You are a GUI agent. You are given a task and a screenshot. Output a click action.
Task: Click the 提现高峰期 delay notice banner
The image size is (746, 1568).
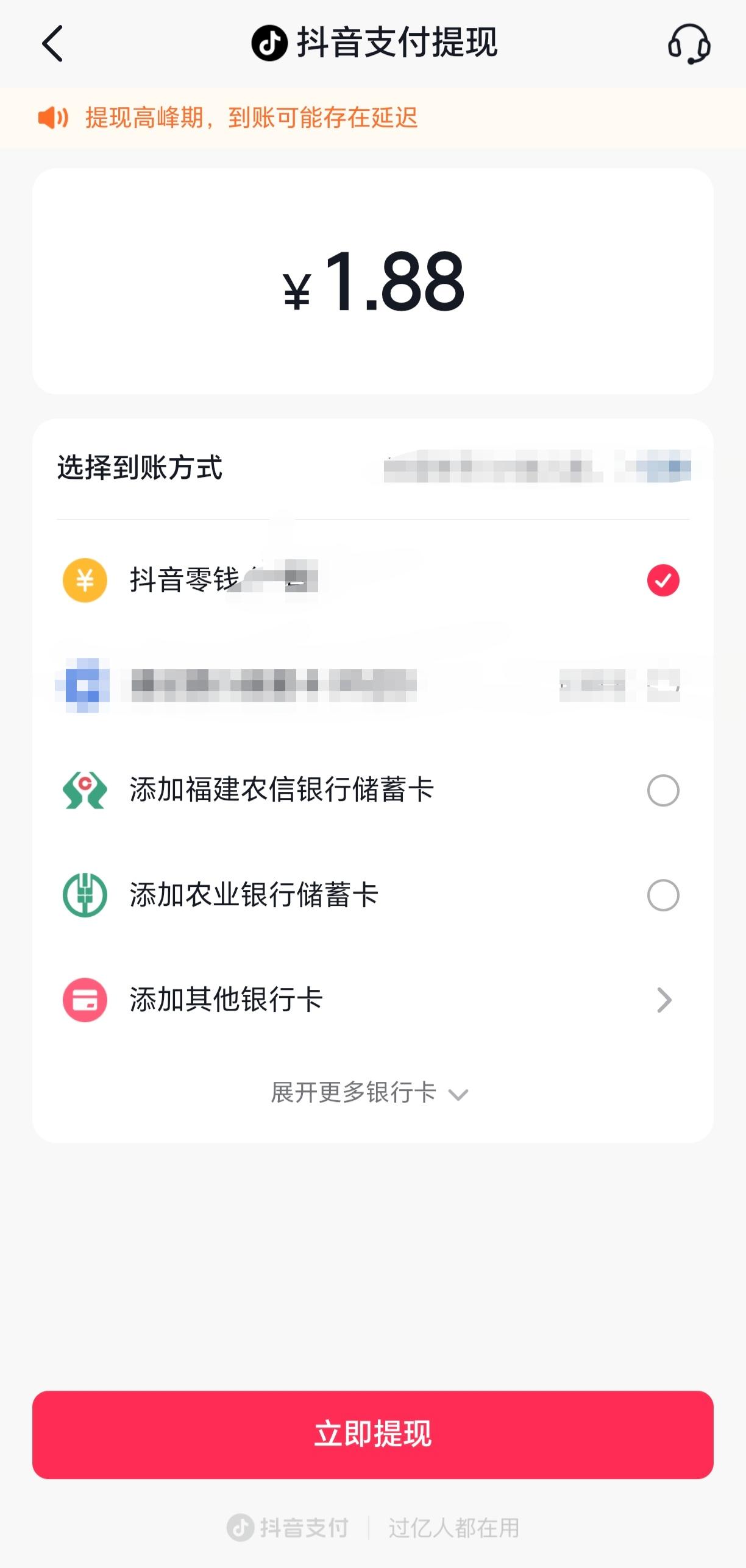click(251, 119)
